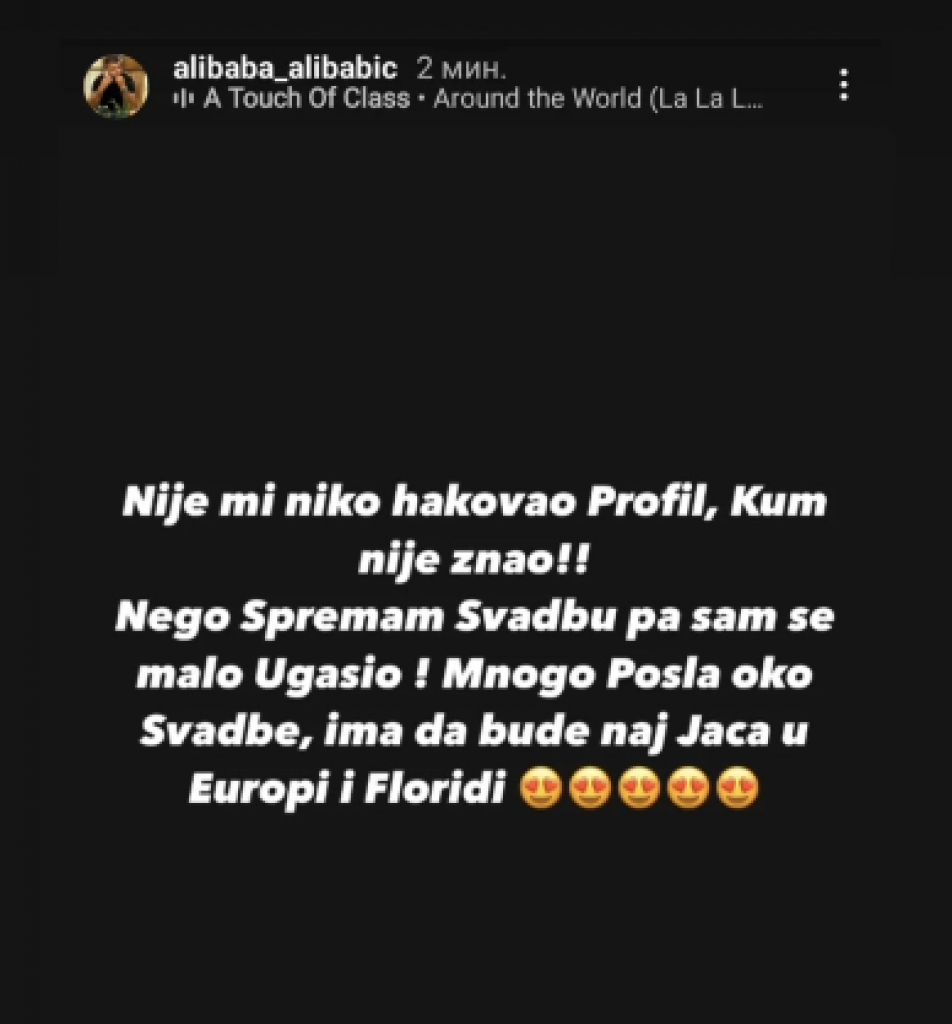Open the three-dot overflow menu
The height and width of the screenshot is (1024, 952).
click(844, 85)
